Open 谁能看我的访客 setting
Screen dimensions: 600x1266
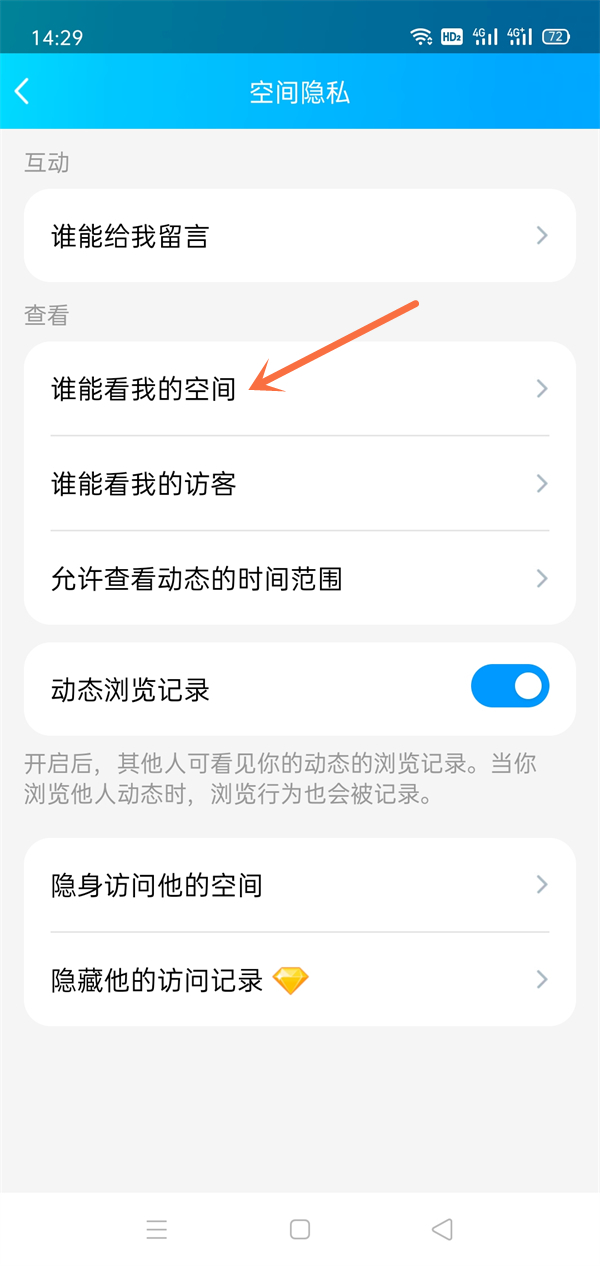click(300, 484)
